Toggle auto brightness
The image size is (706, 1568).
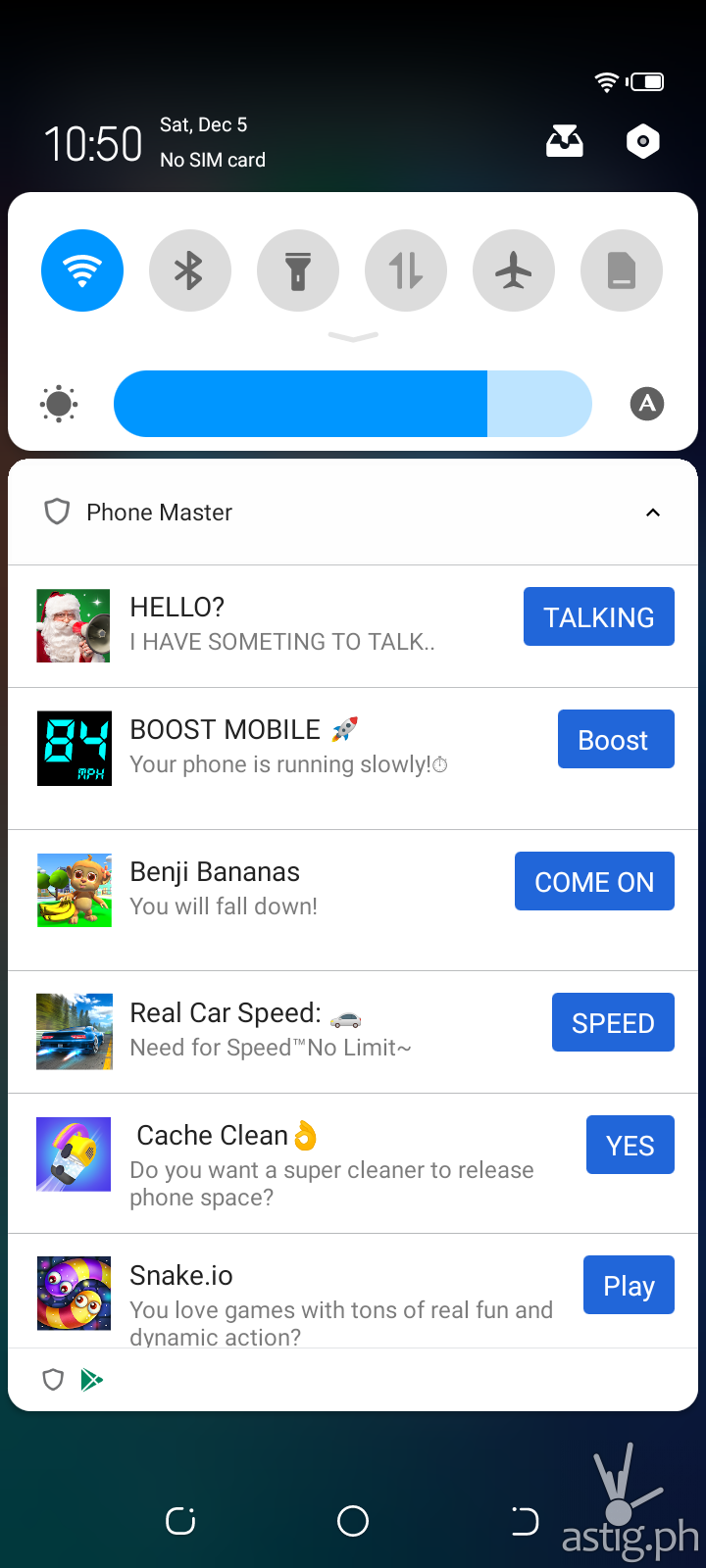(x=646, y=404)
